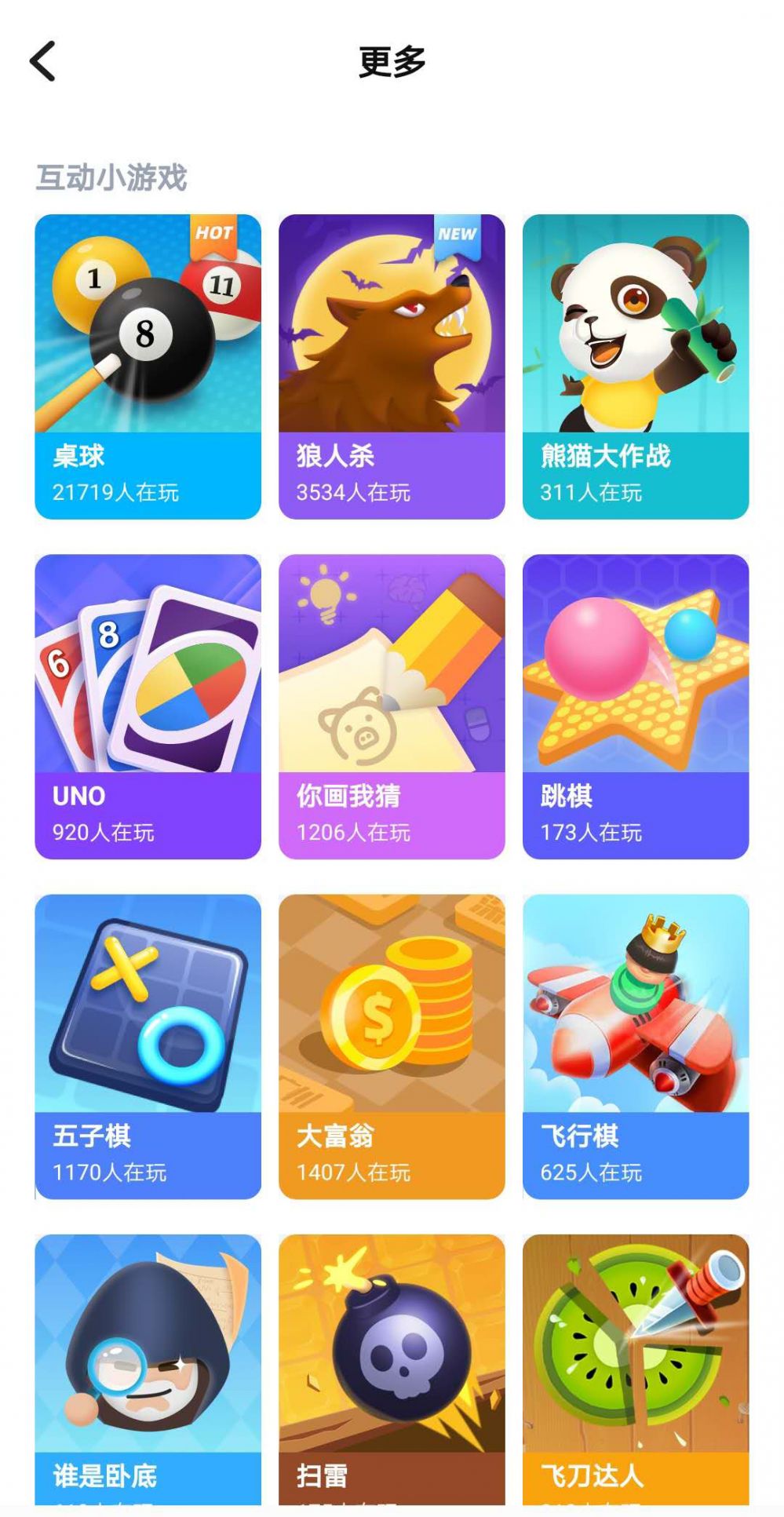Click the HOT badge on 桌球
This screenshot has height=1517, width=784.
215,233
